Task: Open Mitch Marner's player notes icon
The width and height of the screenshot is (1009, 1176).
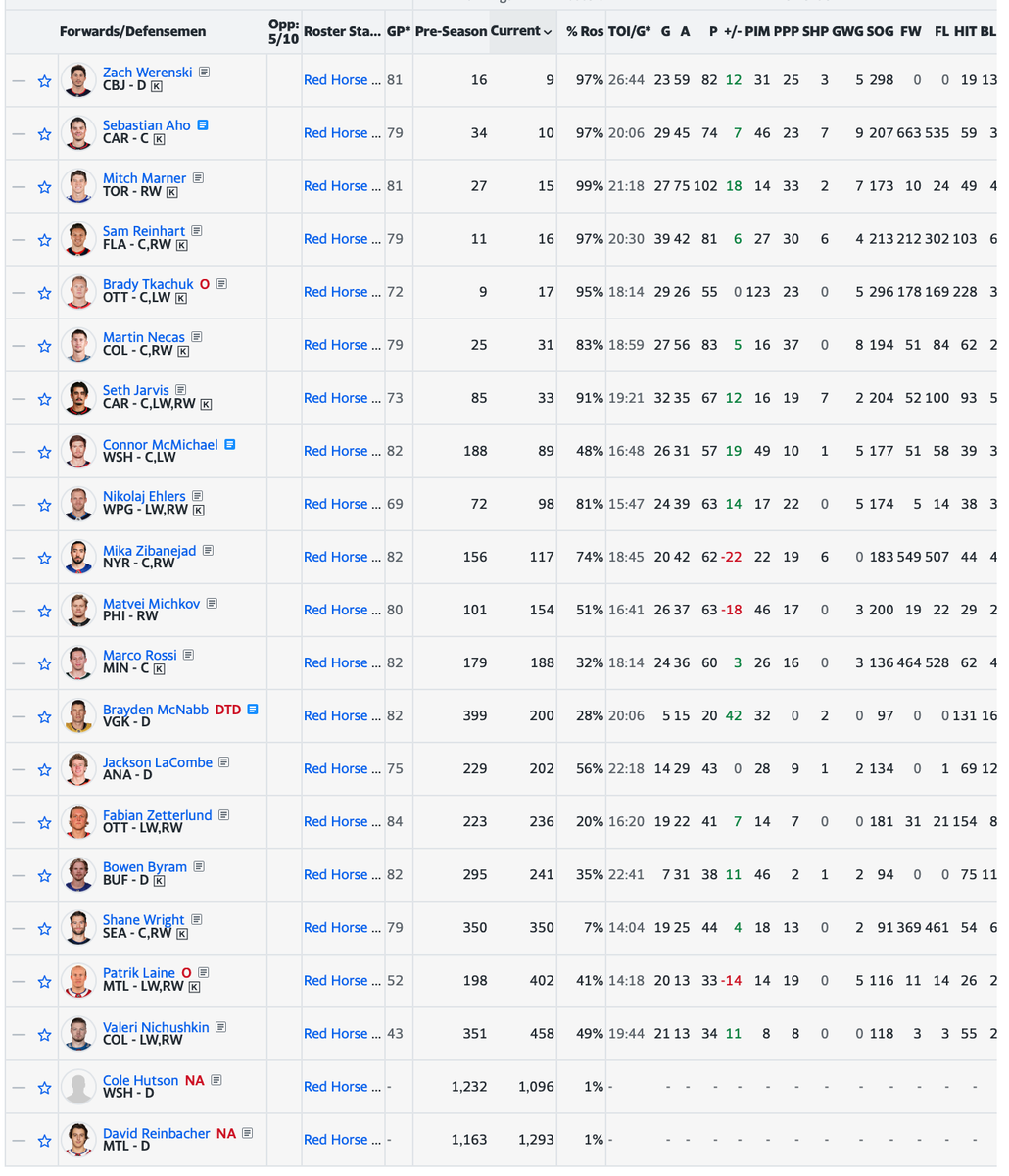Action: coord(199,178)
